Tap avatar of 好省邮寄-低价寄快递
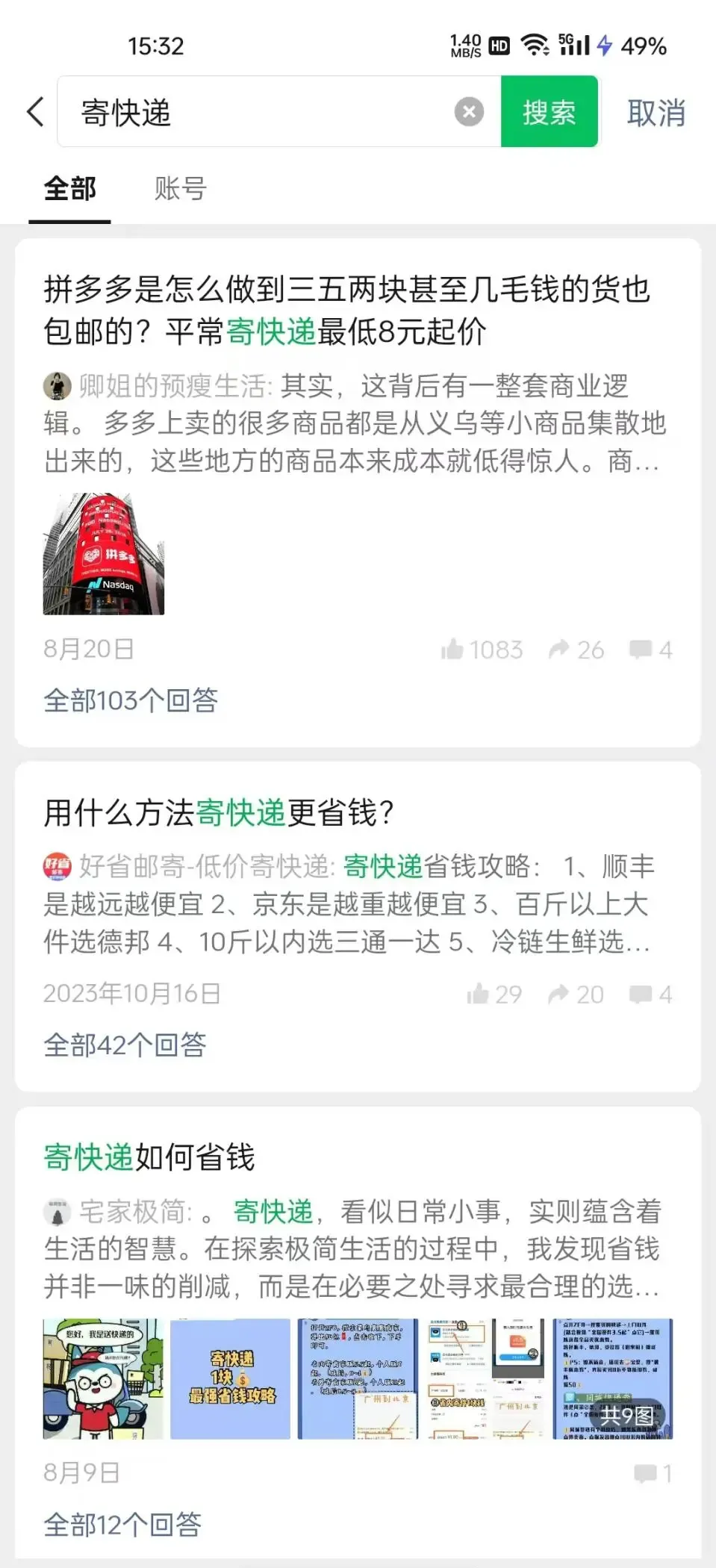 pos(56,867)
